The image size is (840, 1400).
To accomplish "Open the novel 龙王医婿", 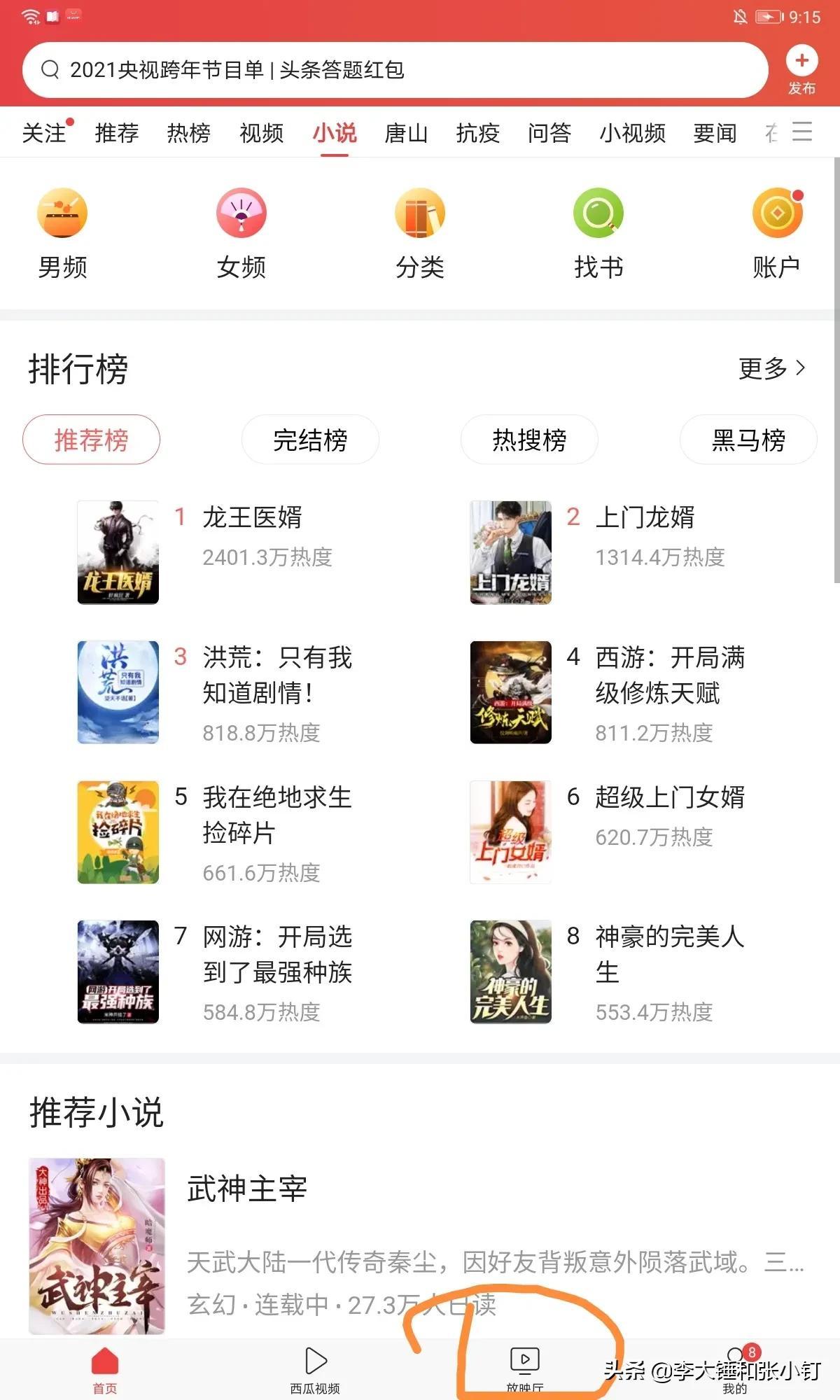I will 252,518.
